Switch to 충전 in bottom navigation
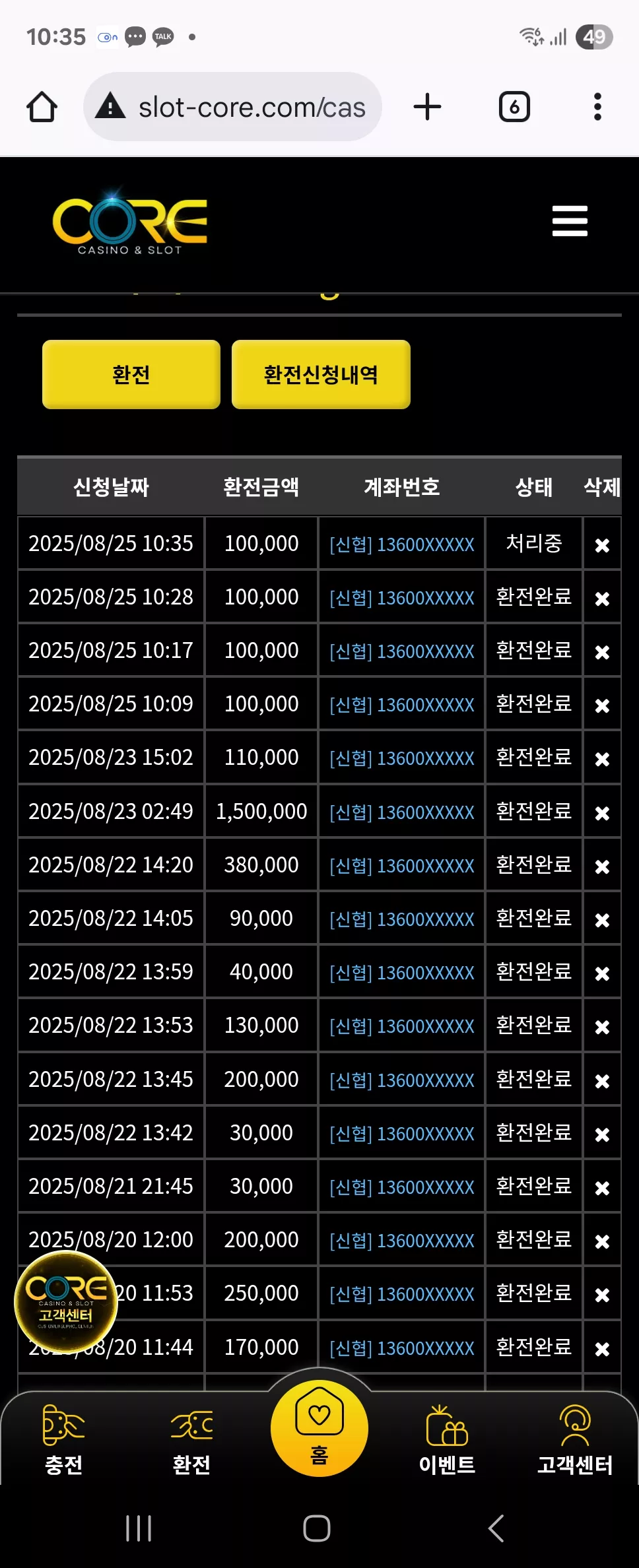The image size is (639, 1568). click(63, 1440)
